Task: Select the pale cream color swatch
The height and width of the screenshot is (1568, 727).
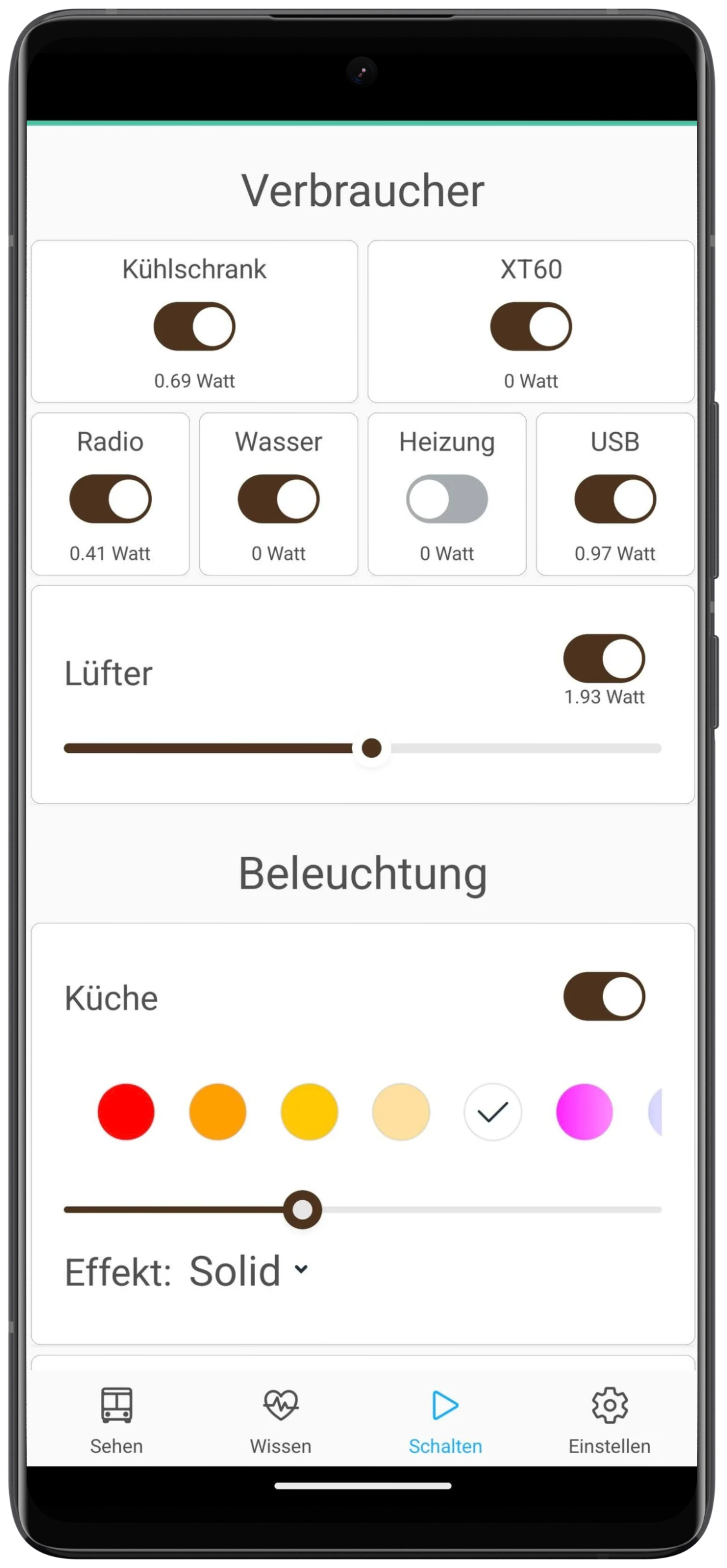Action: 401,1111
